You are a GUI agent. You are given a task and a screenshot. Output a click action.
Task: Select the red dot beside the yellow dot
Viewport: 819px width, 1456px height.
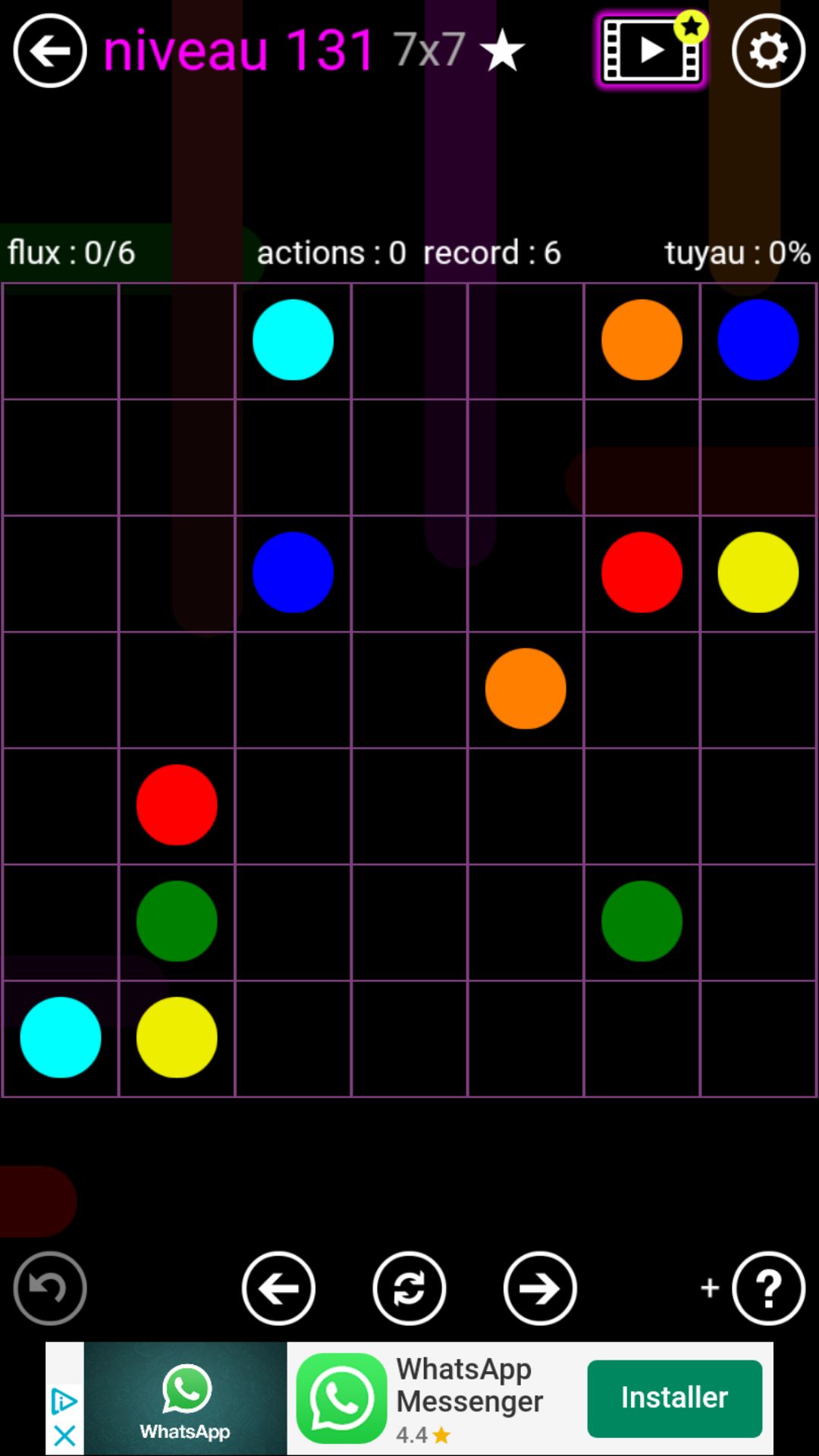pos(642,573)
